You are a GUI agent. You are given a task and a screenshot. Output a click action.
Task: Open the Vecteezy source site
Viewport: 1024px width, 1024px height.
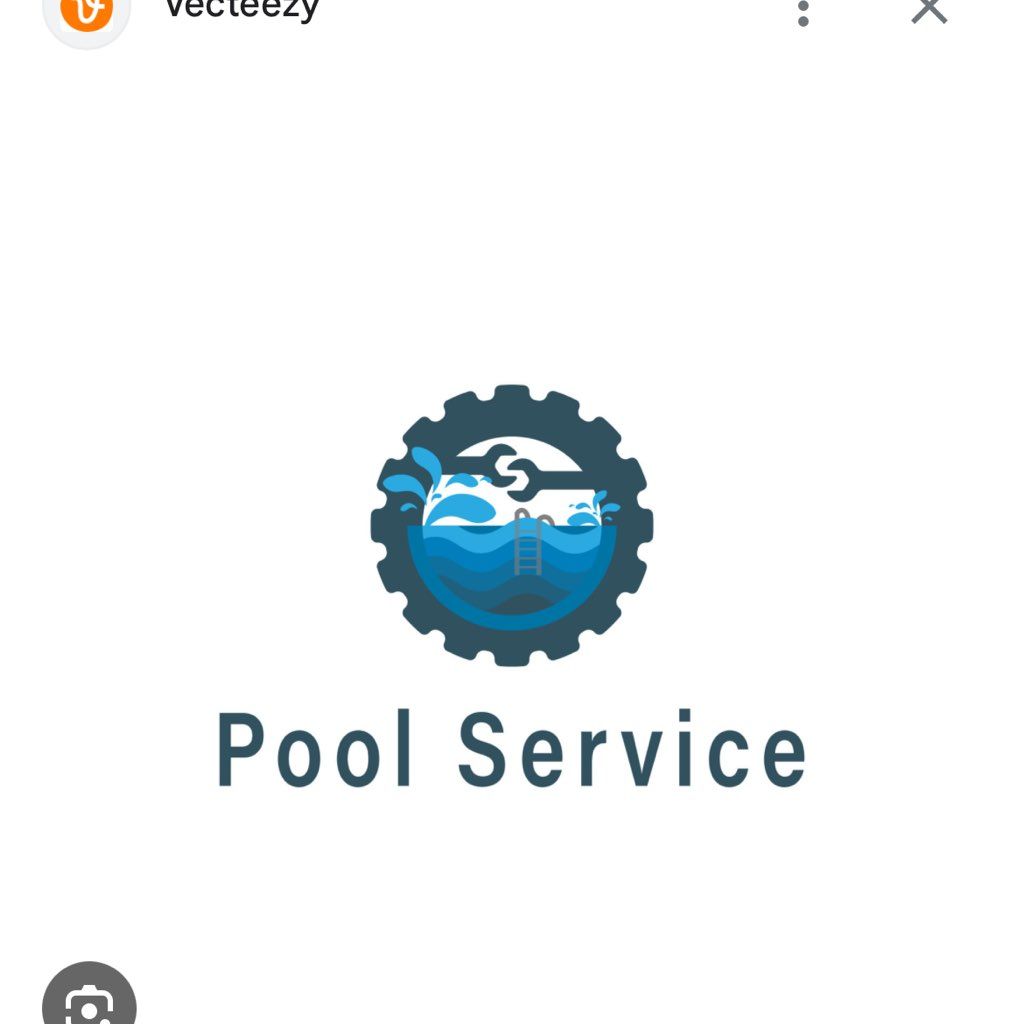point(241,10)
